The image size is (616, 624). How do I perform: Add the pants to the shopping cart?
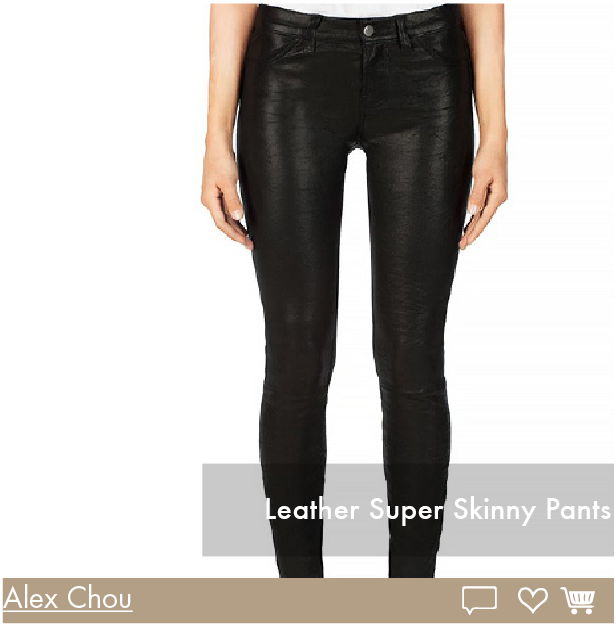[579, 600]
